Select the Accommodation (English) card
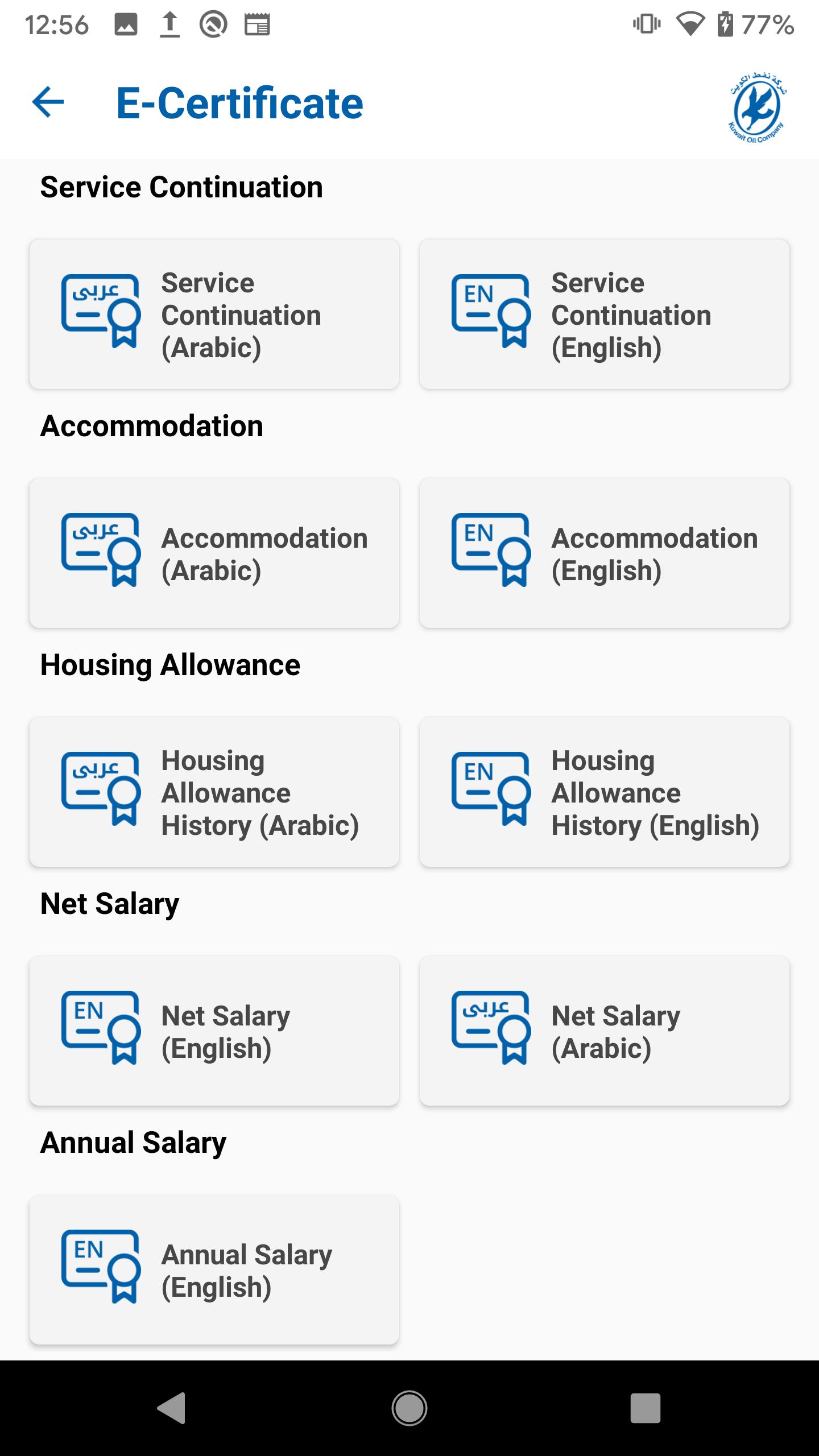The image size is (819, 1456). tap(605, 553)
